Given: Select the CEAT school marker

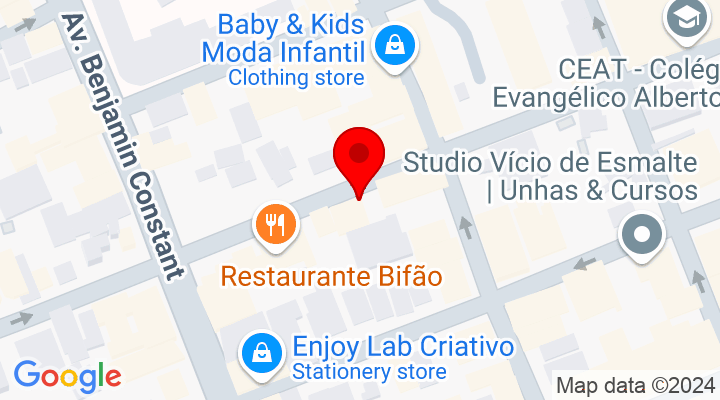Looking at the screenshot, I should pyautogui.click(x=687, y=19).
